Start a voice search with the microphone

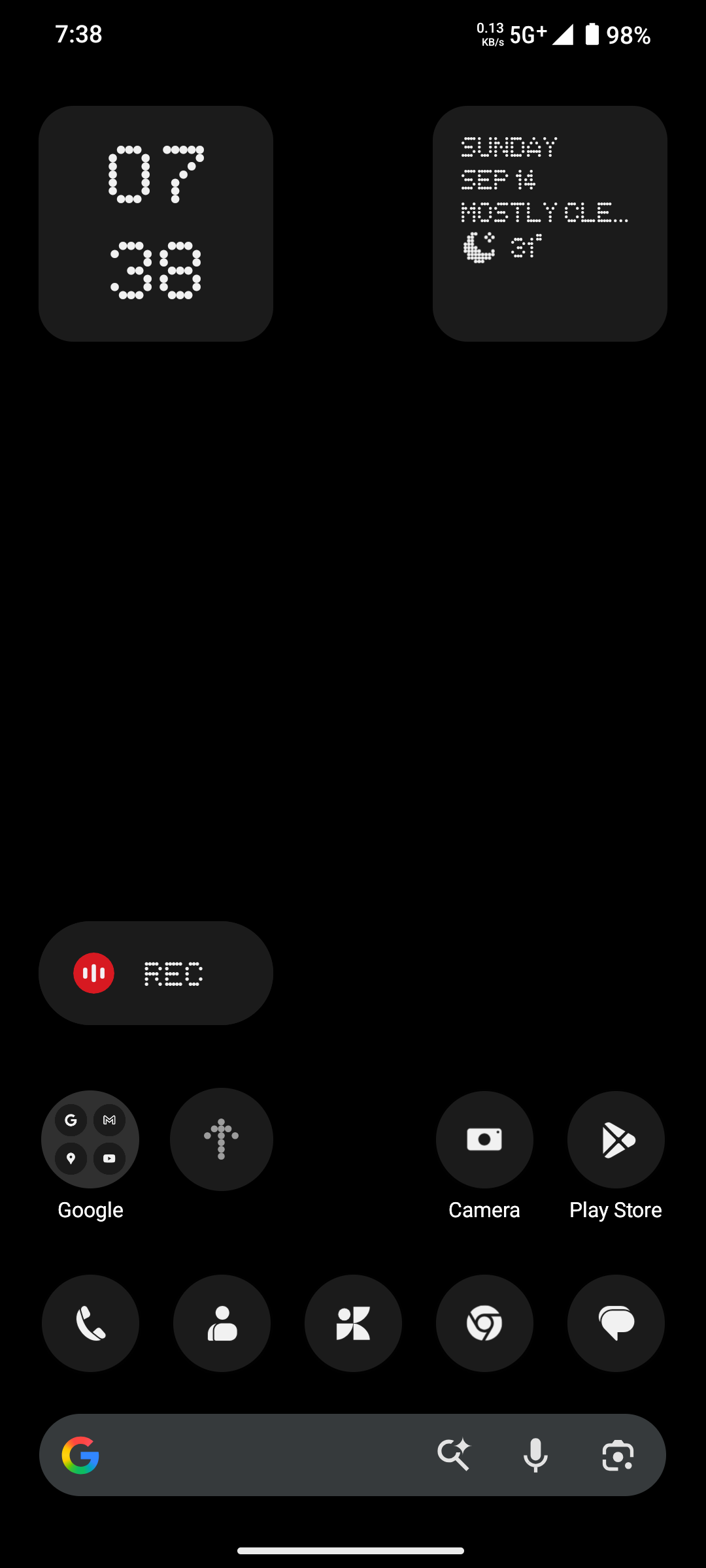535,1455
